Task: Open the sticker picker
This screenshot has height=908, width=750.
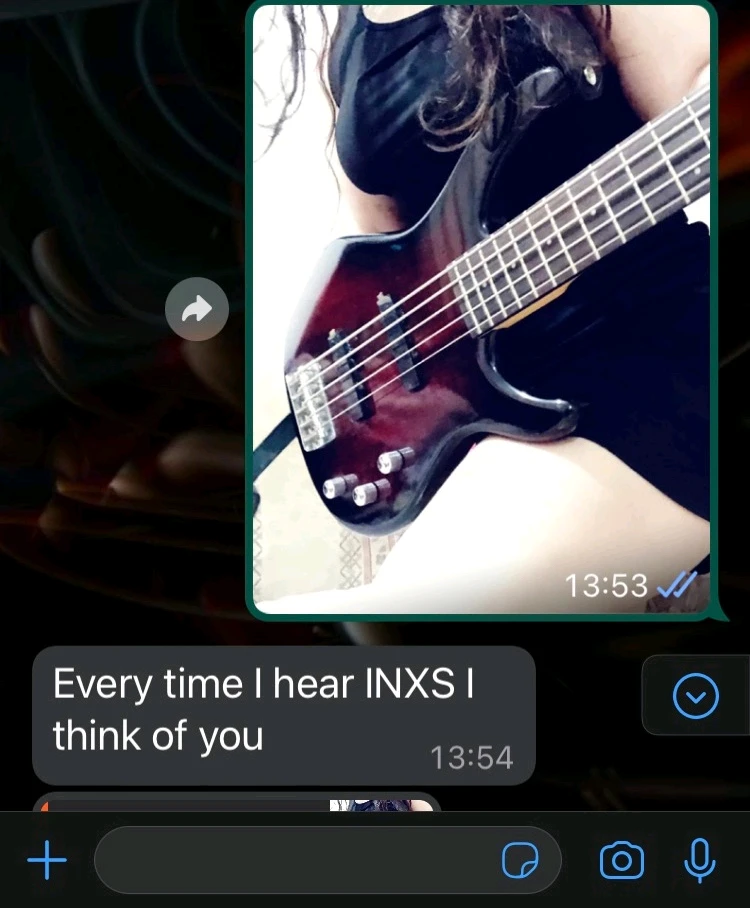Action: (x=520, y=861)
